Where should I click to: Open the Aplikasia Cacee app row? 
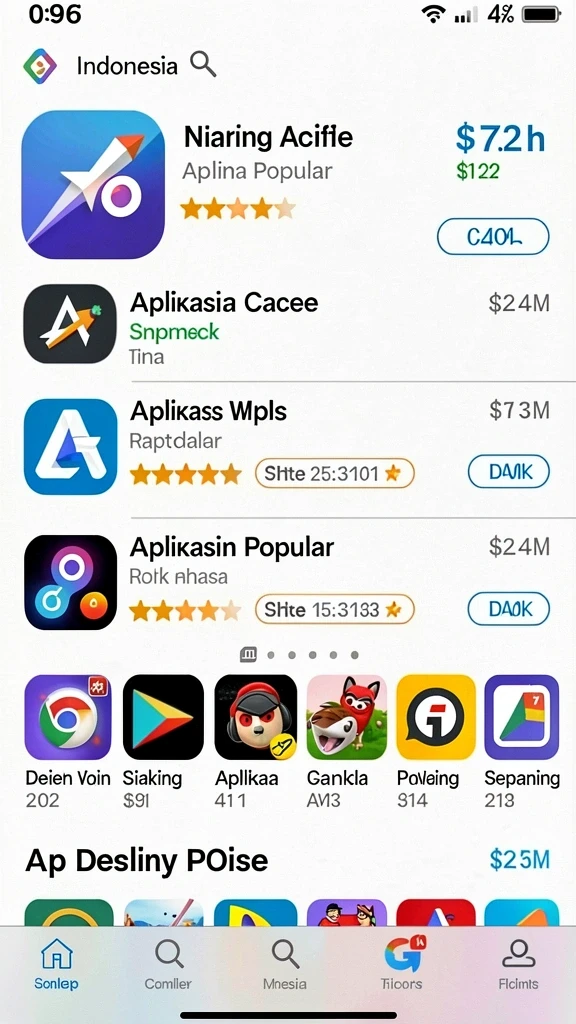[287, 325]
